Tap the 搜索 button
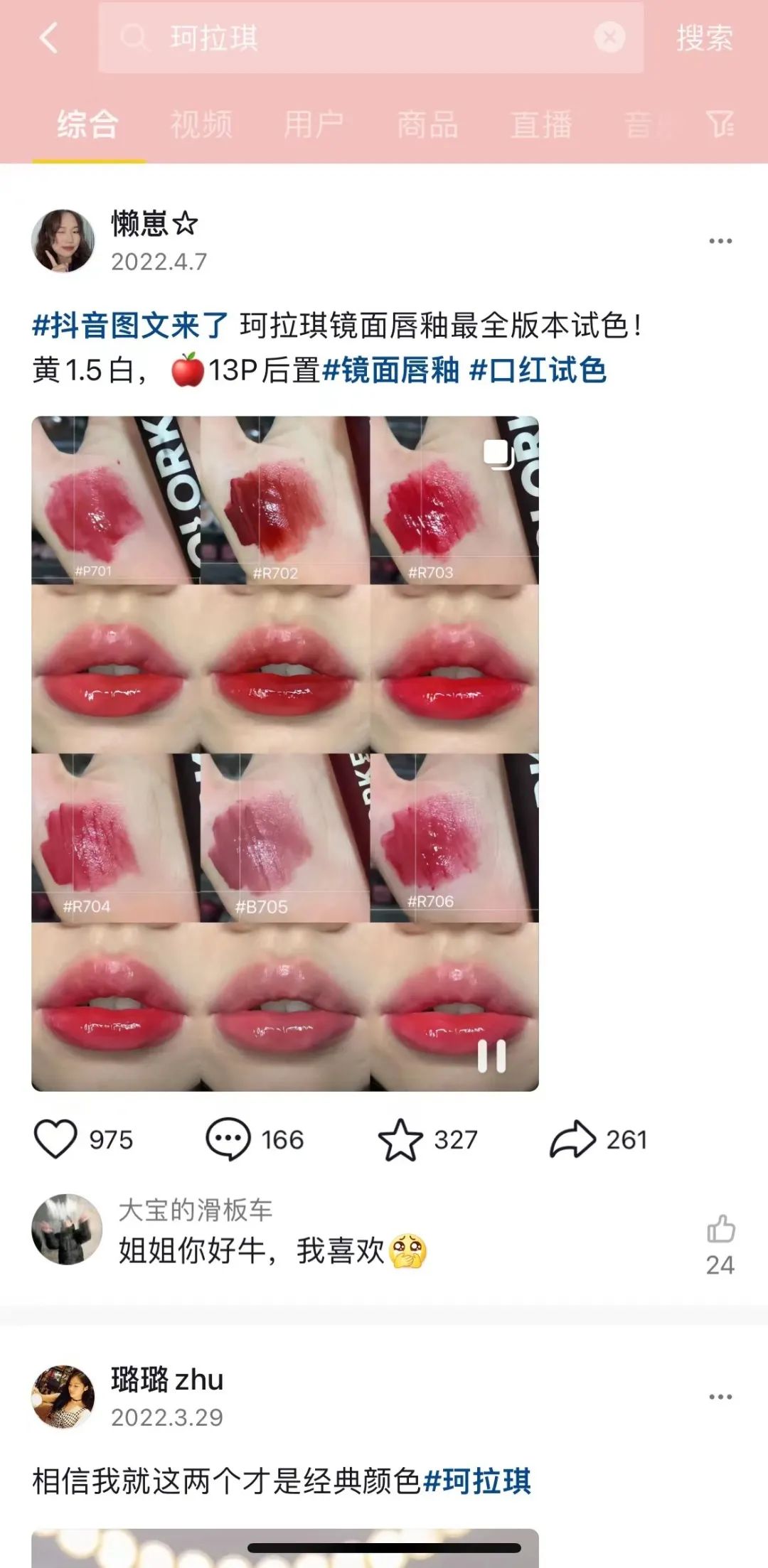This screenshot has height=1568, width=768. [704, 38]
